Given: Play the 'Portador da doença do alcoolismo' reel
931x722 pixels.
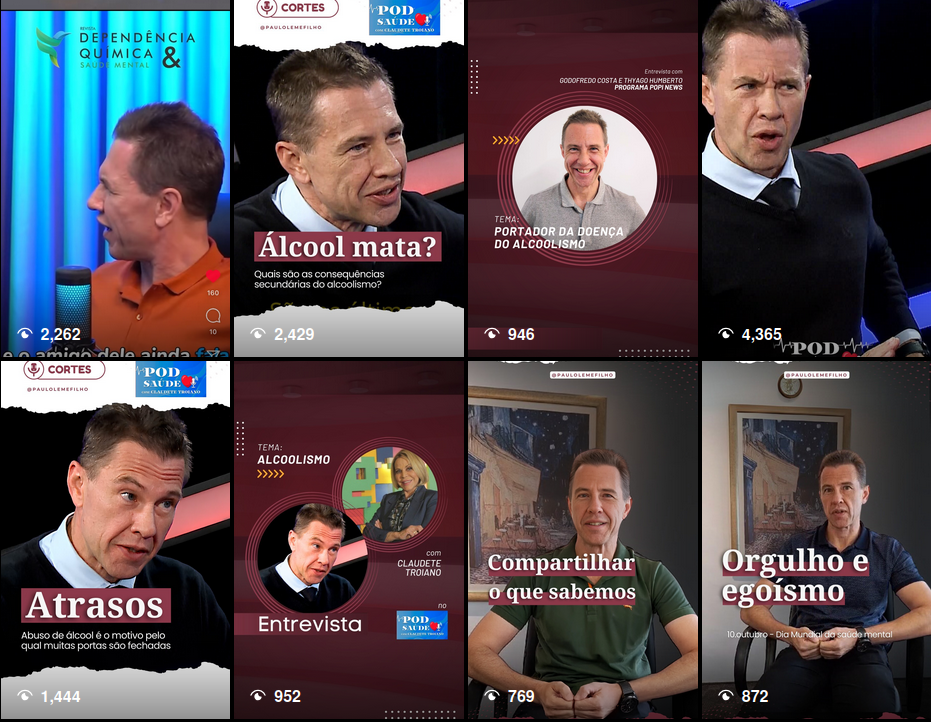Looking at the screenshot, I should click(x=582, y=180).
